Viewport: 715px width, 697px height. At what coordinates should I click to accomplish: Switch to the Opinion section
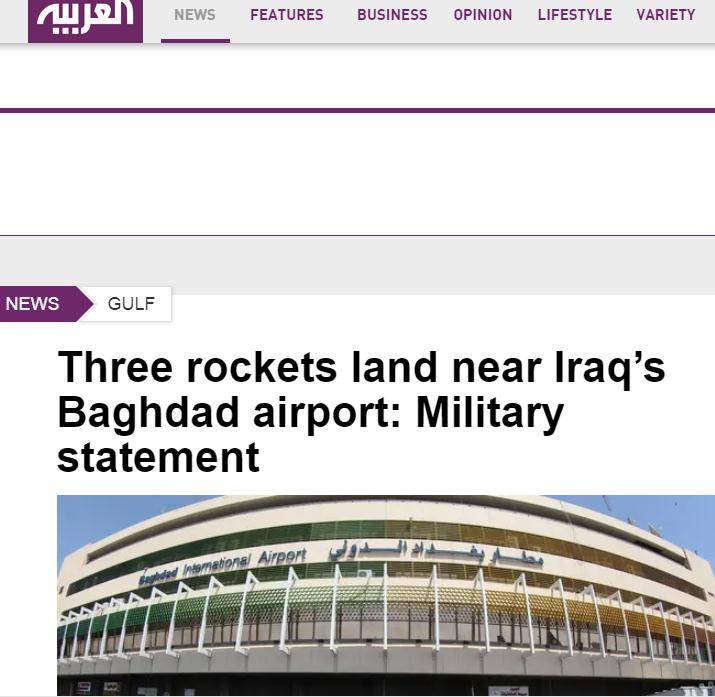point(483,16)
